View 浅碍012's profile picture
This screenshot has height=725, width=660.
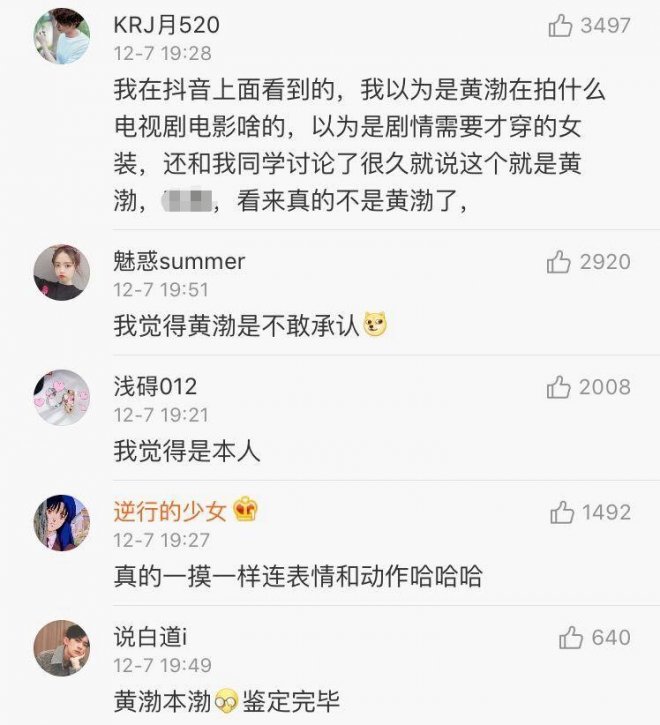(x=62, y=397)
